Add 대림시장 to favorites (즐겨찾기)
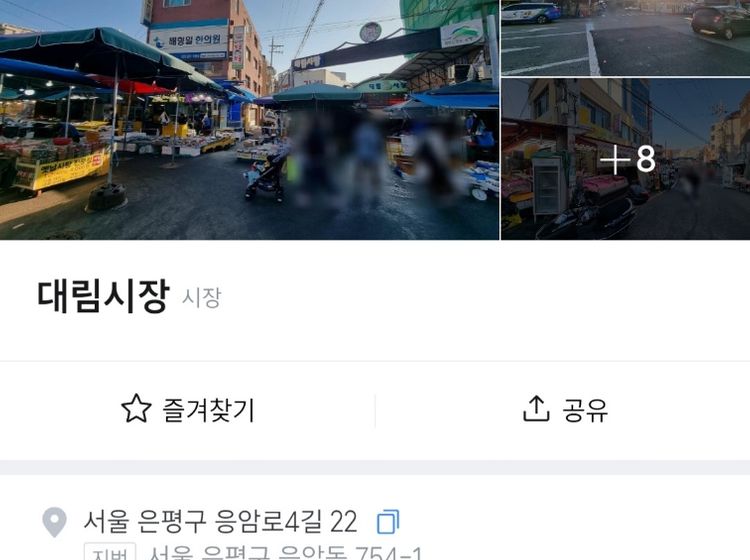The height and width of the screenshot is (560, 750). point(188,409)
